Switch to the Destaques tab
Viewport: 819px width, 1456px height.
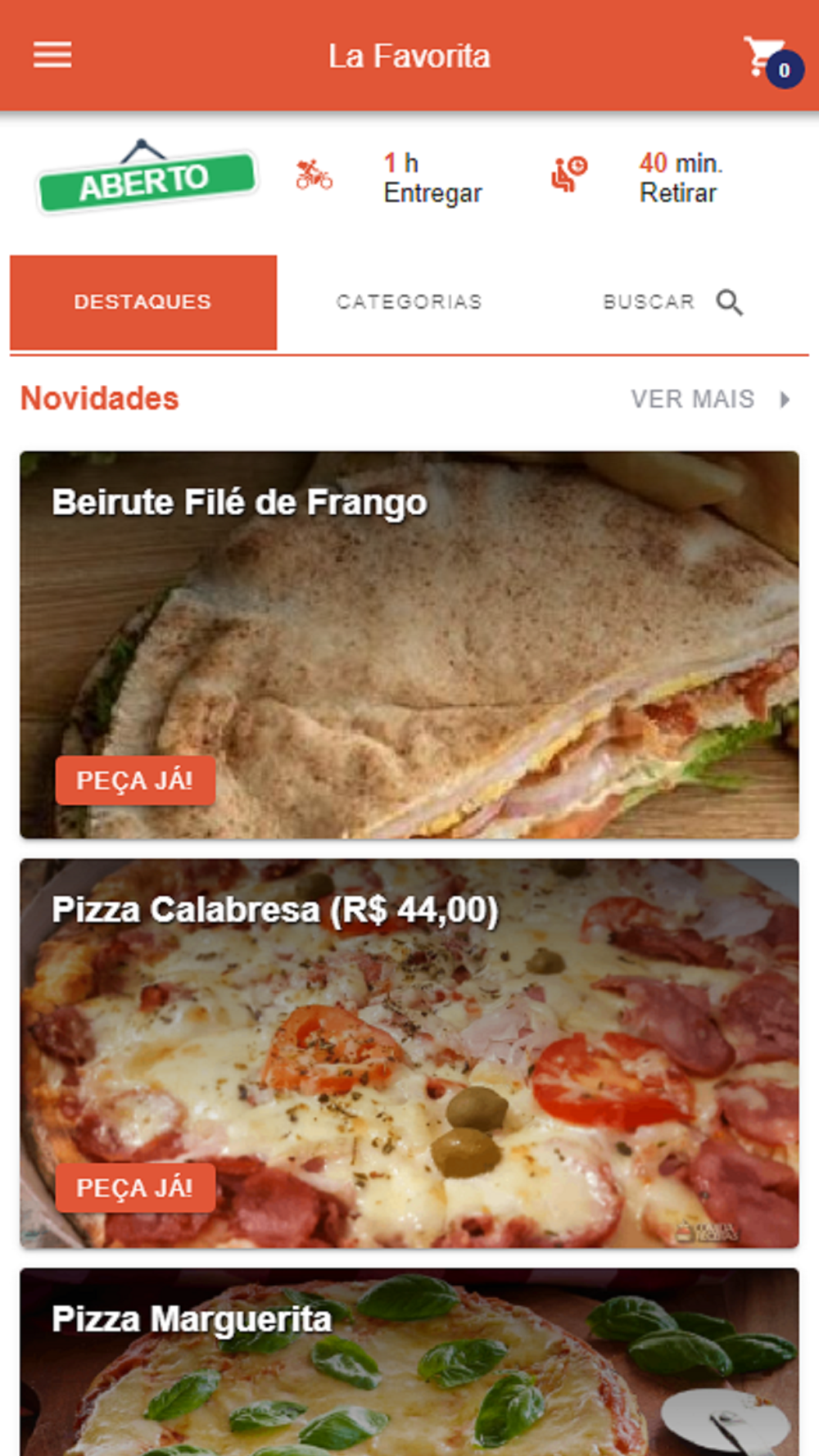coord(143,302)
